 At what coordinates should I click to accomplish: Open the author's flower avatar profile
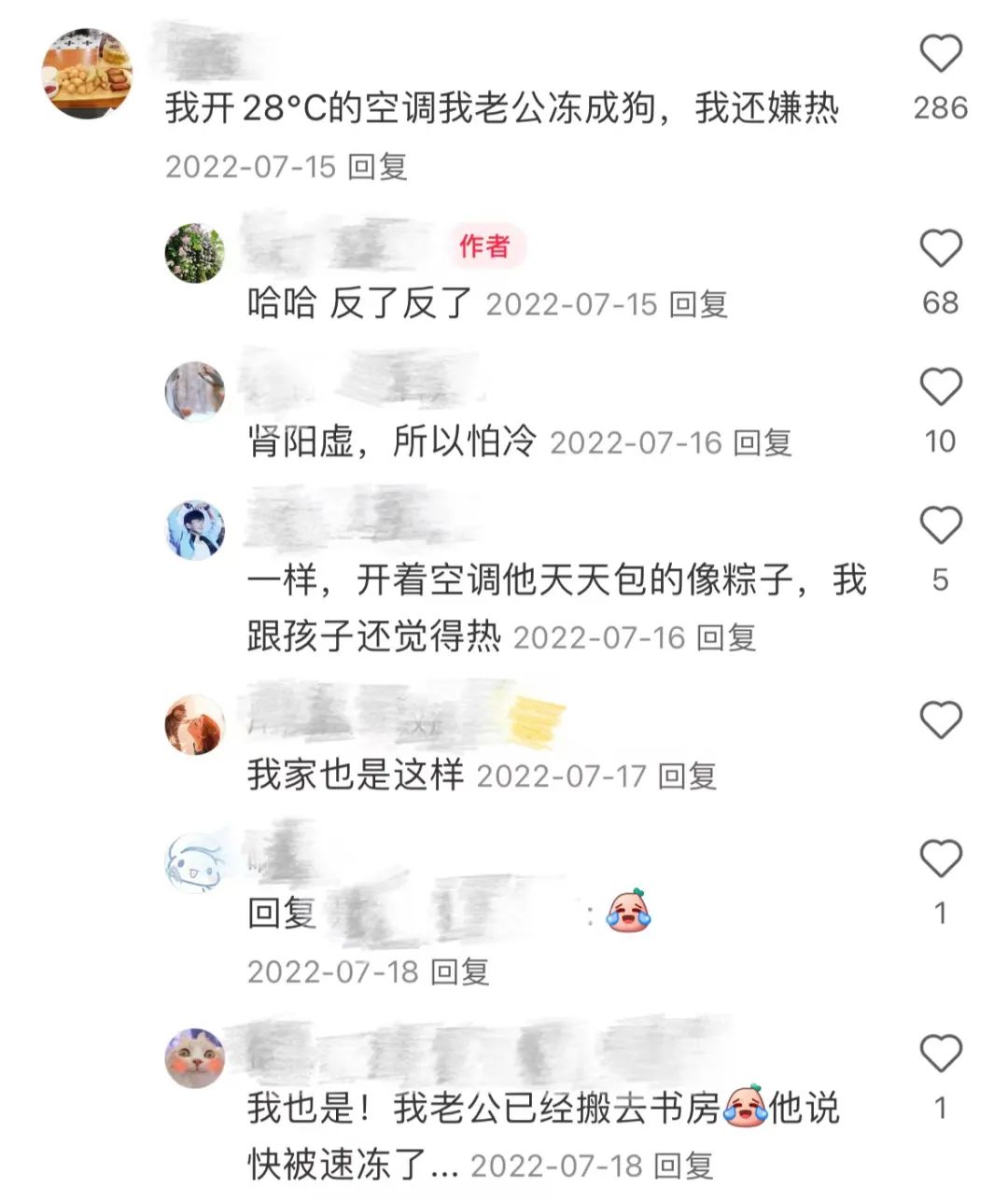tap(195, 253)
